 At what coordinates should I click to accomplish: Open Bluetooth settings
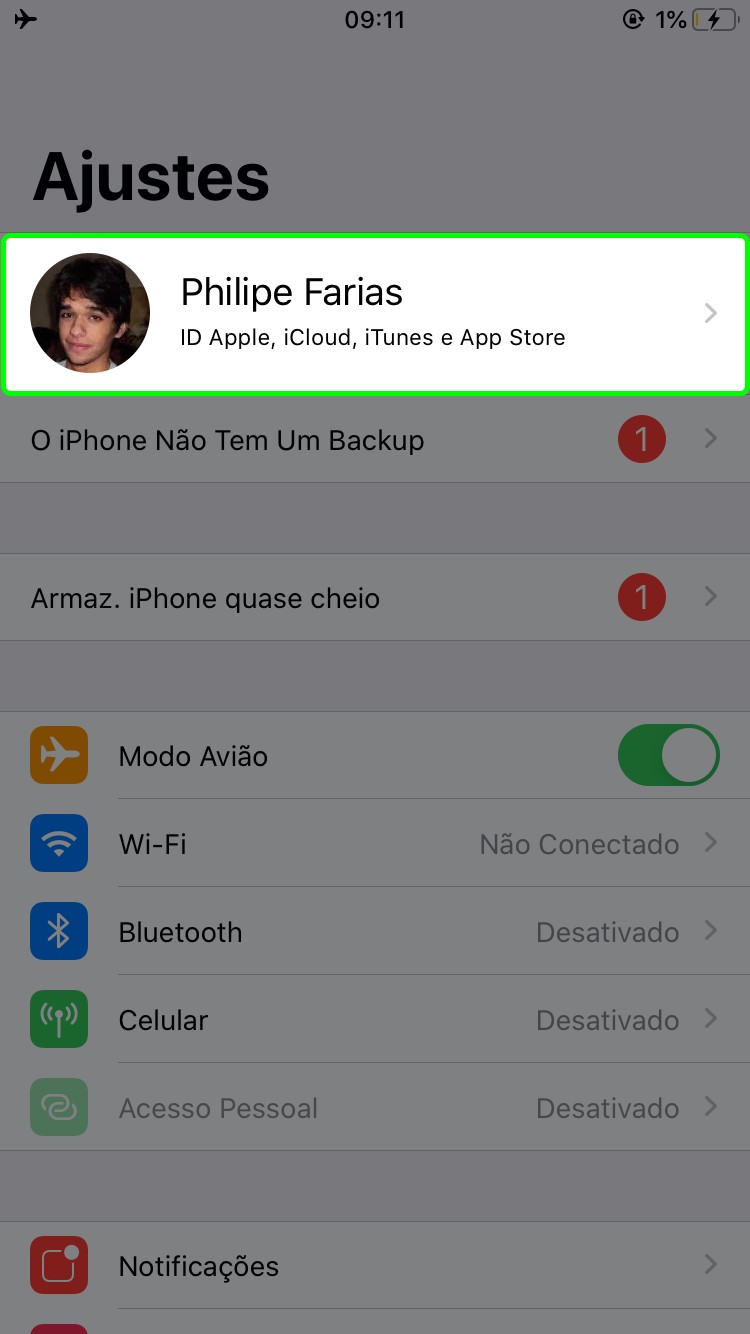point(374,932)
